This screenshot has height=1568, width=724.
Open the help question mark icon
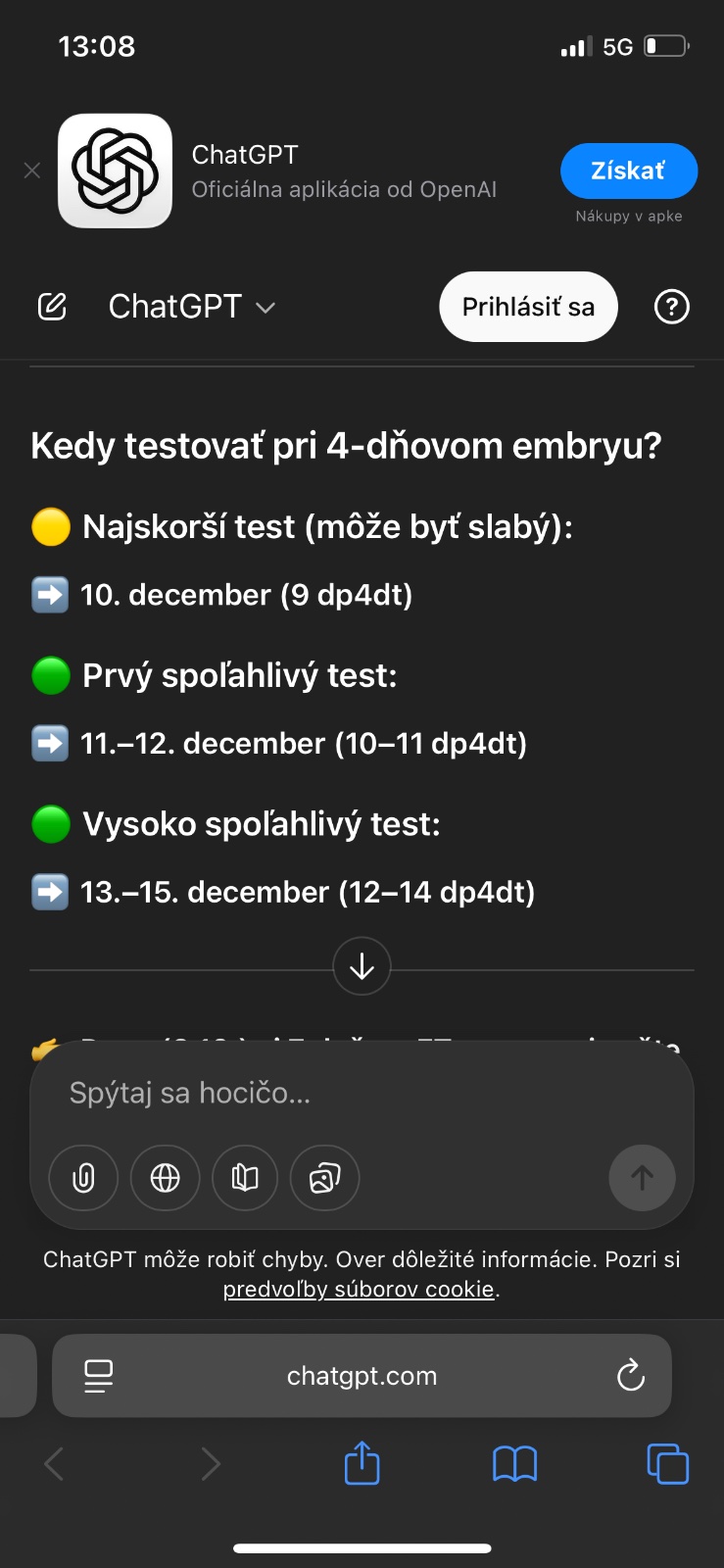tap(671, 307)
